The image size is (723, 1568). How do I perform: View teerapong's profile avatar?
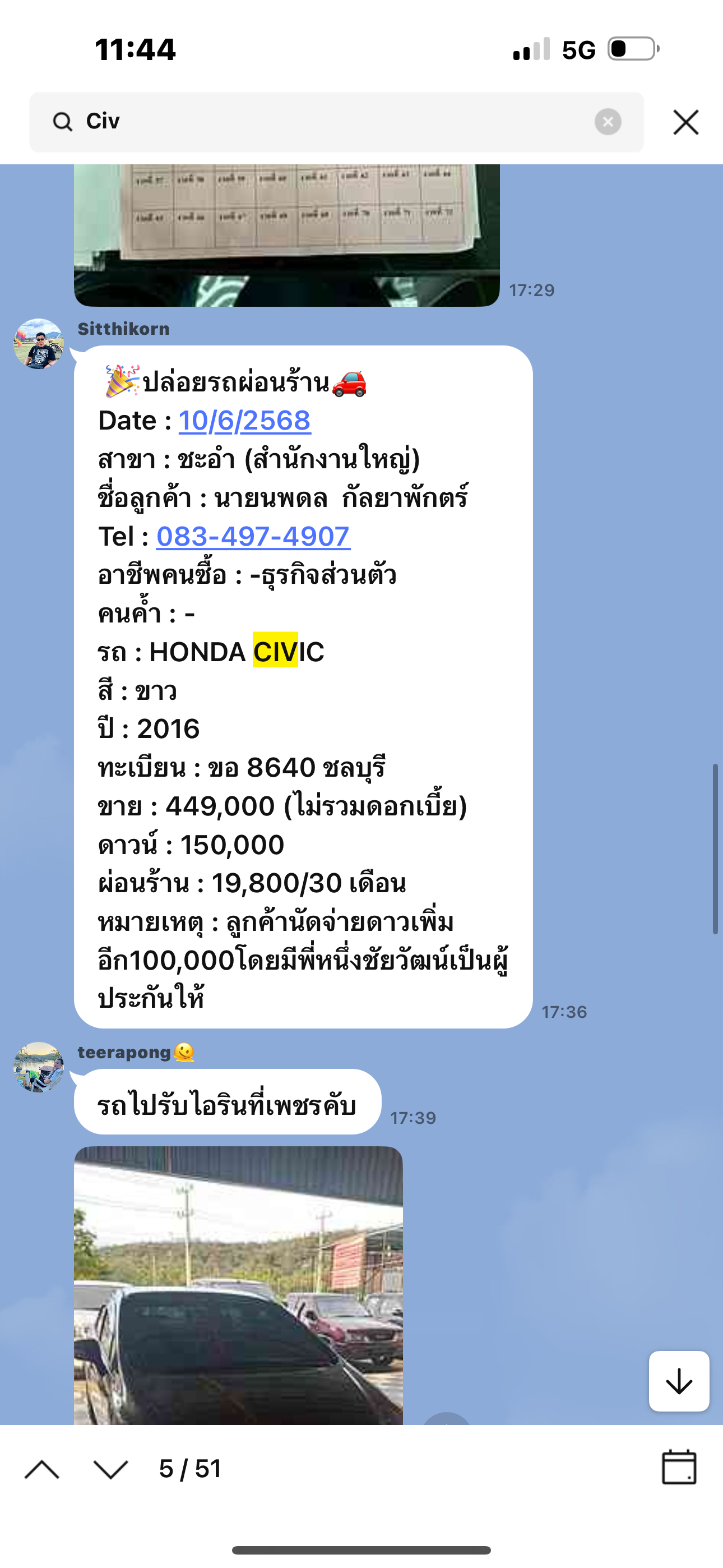click(39, 1067)
